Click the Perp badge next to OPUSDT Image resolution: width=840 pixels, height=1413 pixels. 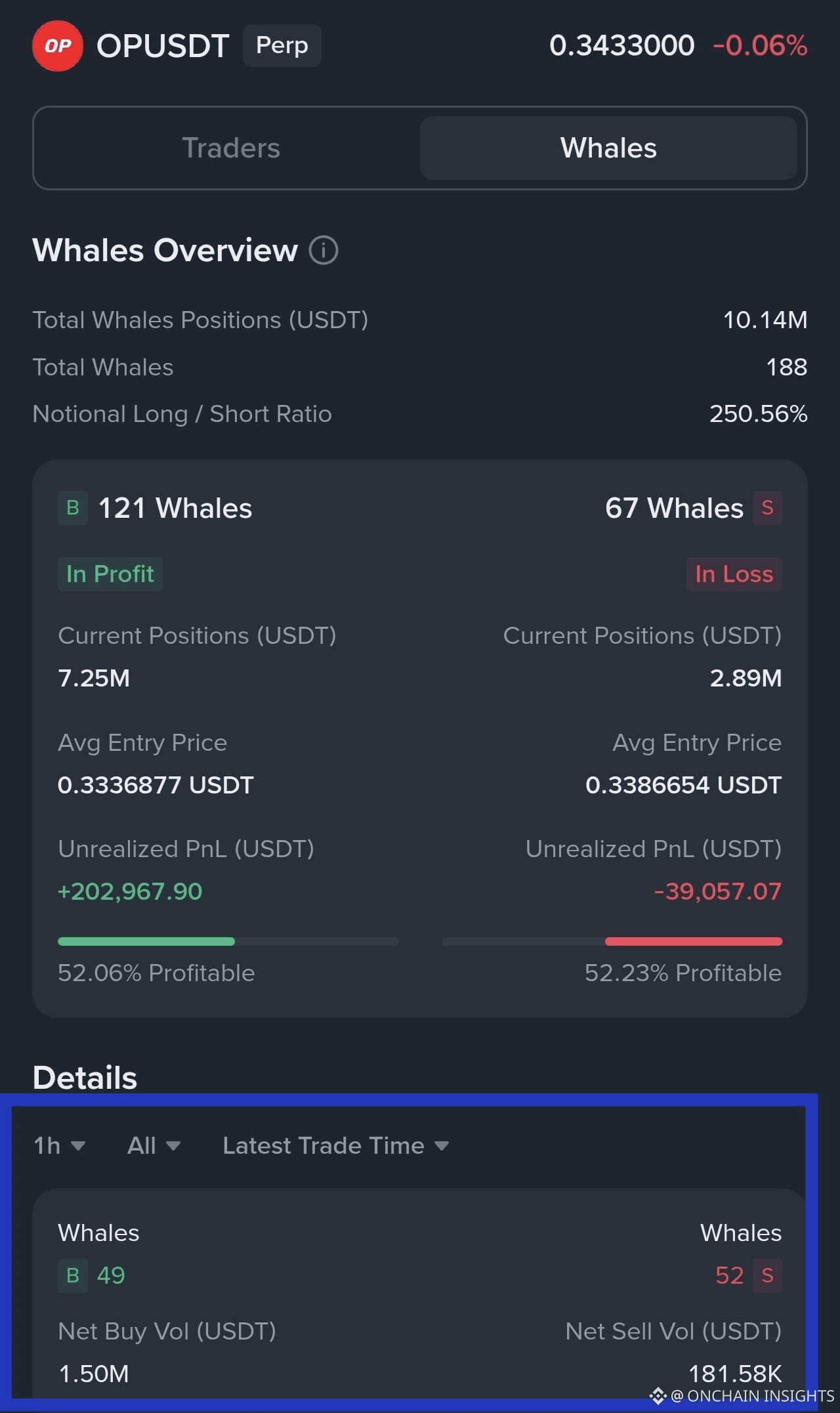pos(282,45)
